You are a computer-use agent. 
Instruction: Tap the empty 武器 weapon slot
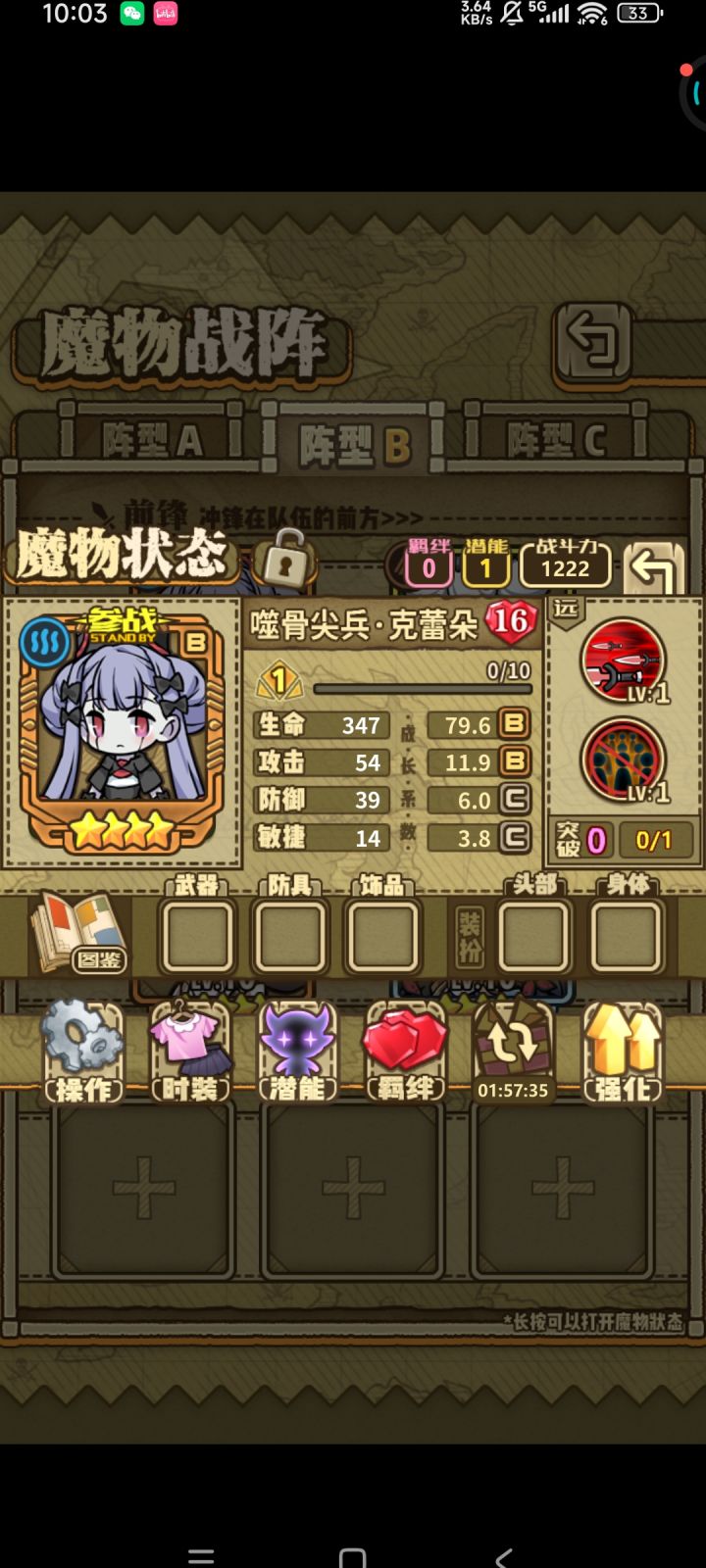pos(196,933)
